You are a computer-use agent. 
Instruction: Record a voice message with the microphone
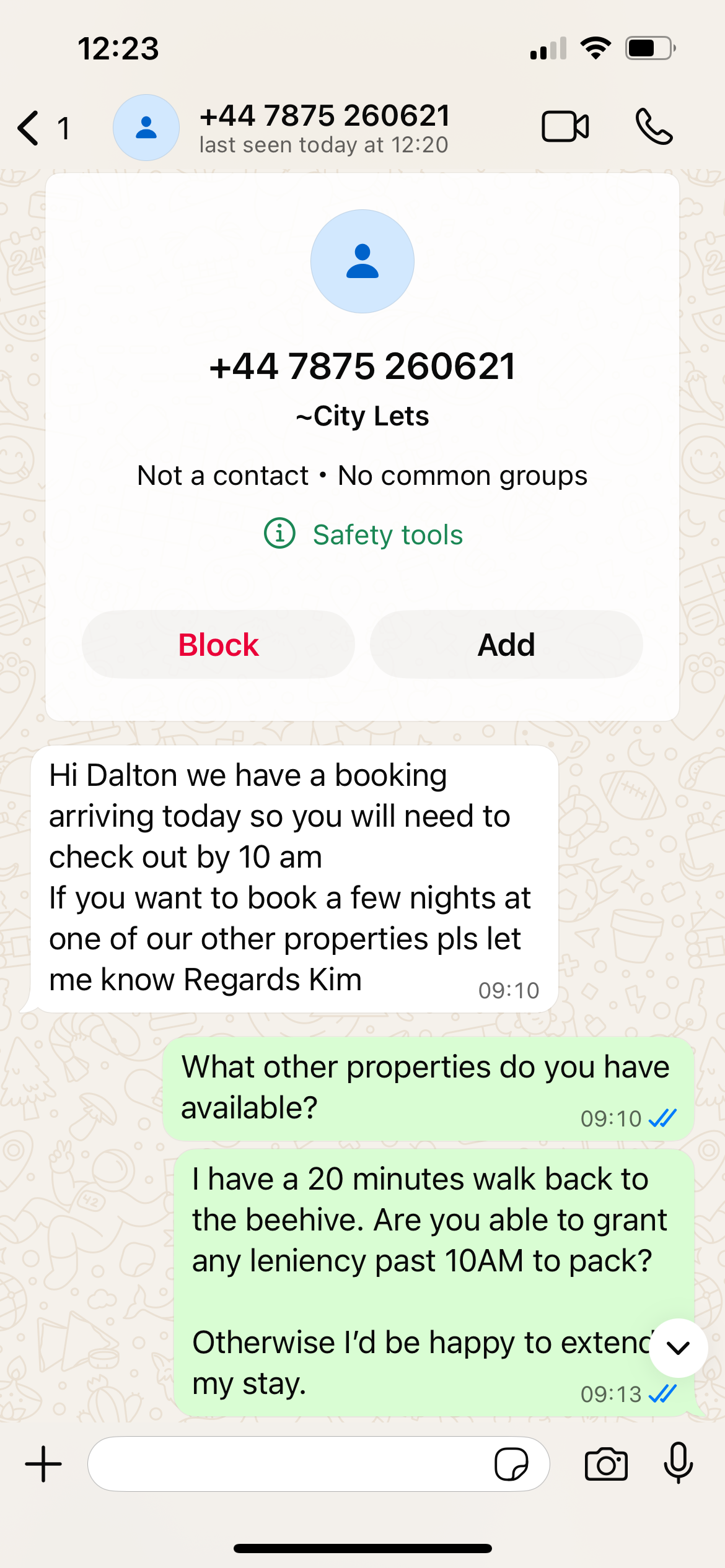tap(679, 1463)
